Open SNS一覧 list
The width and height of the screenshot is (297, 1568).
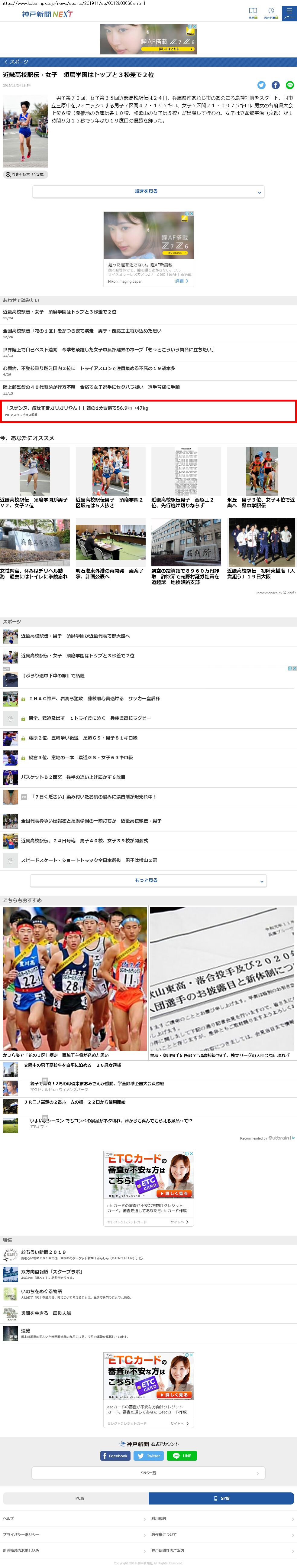[149, 1473]
